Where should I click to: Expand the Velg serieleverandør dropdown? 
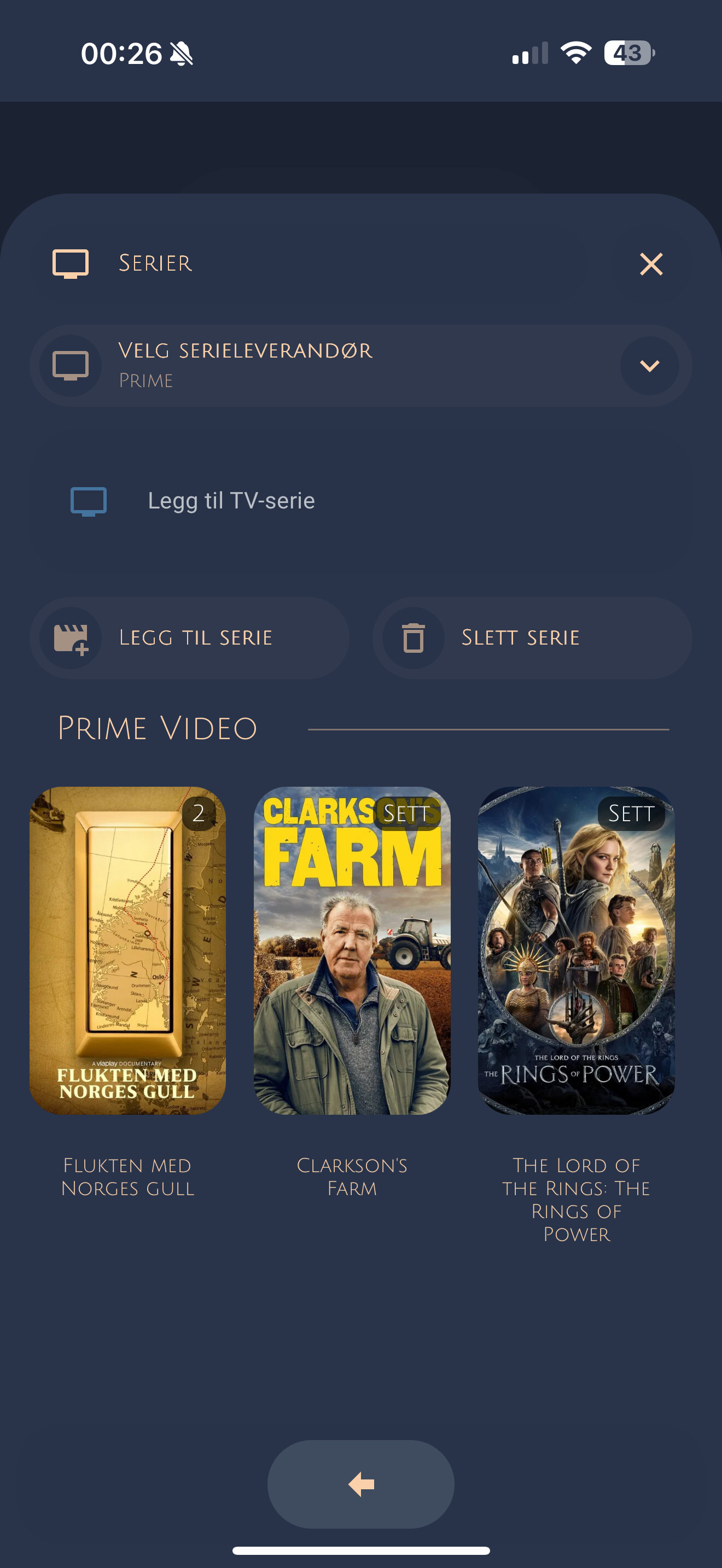click(649, 366)
